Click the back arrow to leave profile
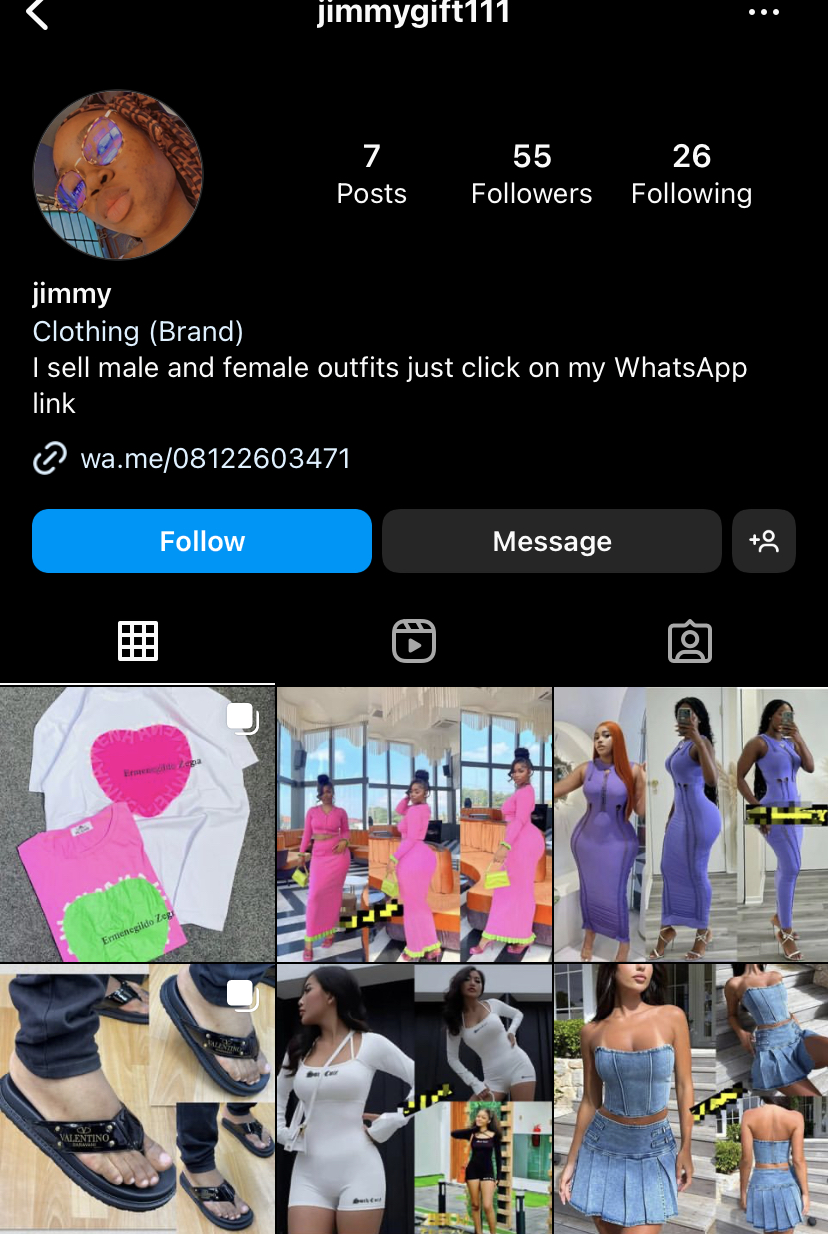Viewport: 828px width, 1234px height. (x=37, y=15)
